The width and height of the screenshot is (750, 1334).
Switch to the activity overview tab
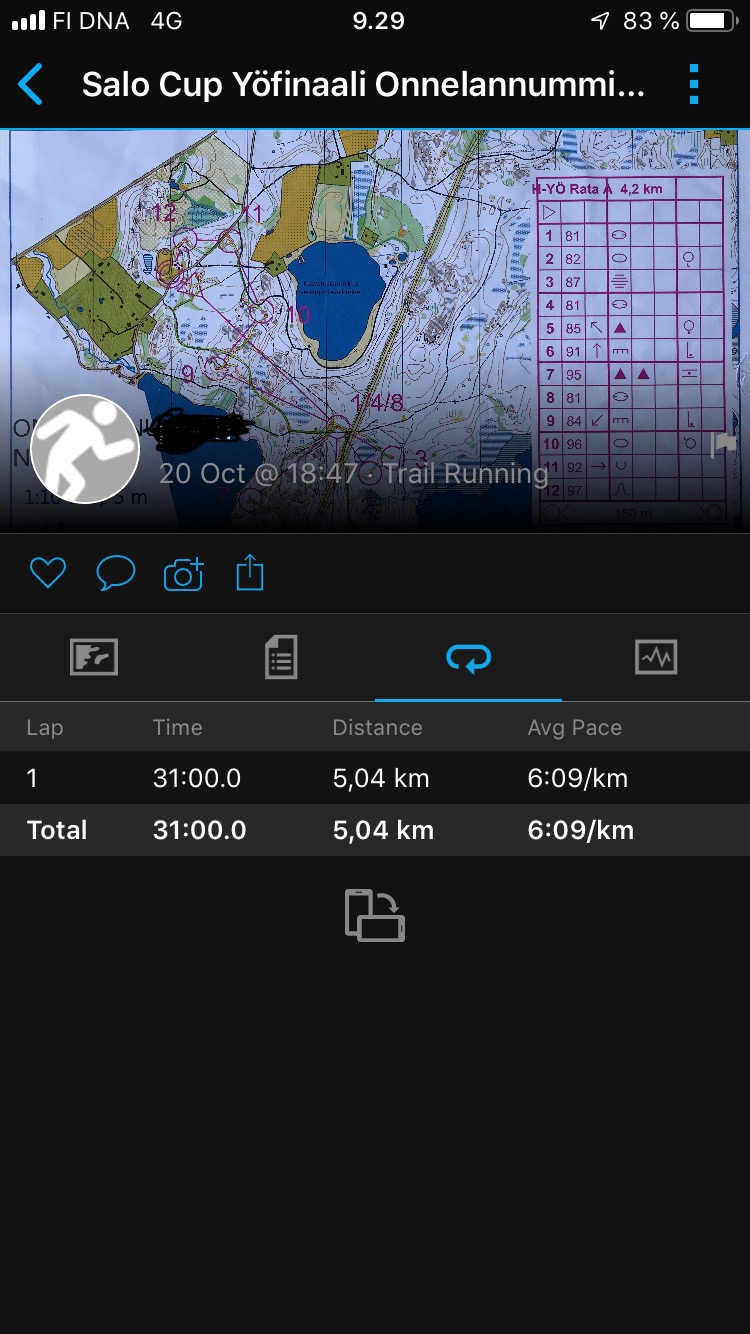pyautogui.click(x=94, y=658)
